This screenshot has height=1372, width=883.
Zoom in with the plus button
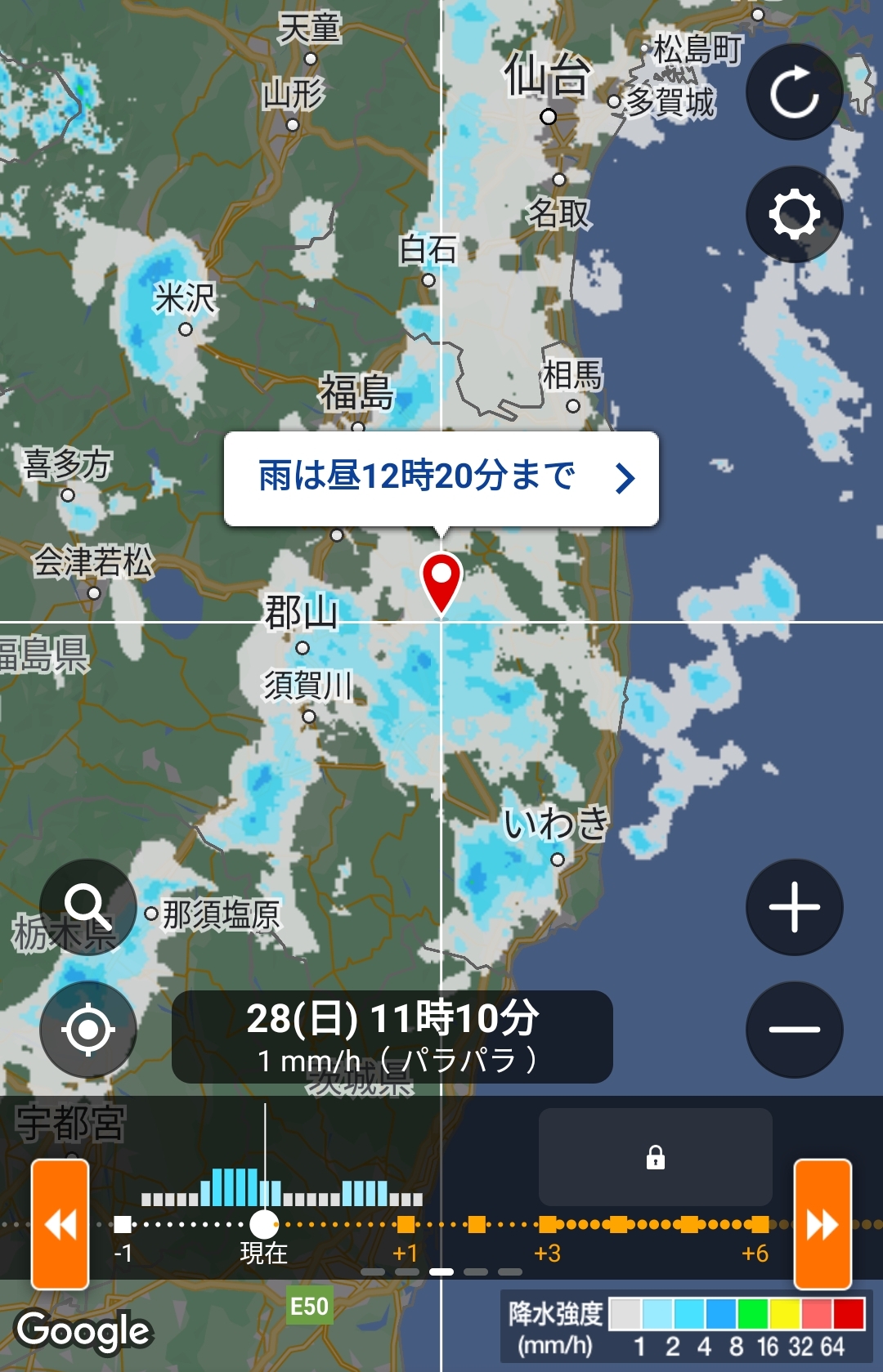[x=794, y=907]
